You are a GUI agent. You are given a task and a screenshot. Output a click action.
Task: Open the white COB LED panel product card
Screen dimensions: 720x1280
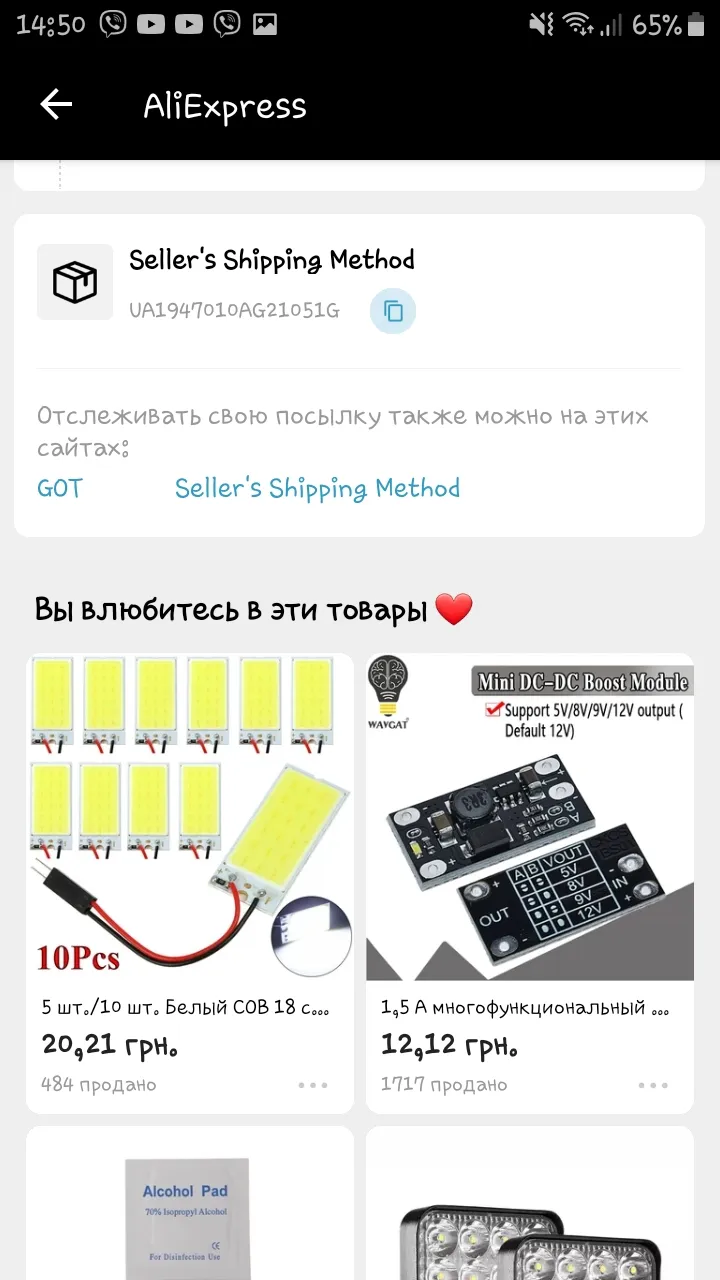point(190,883)
